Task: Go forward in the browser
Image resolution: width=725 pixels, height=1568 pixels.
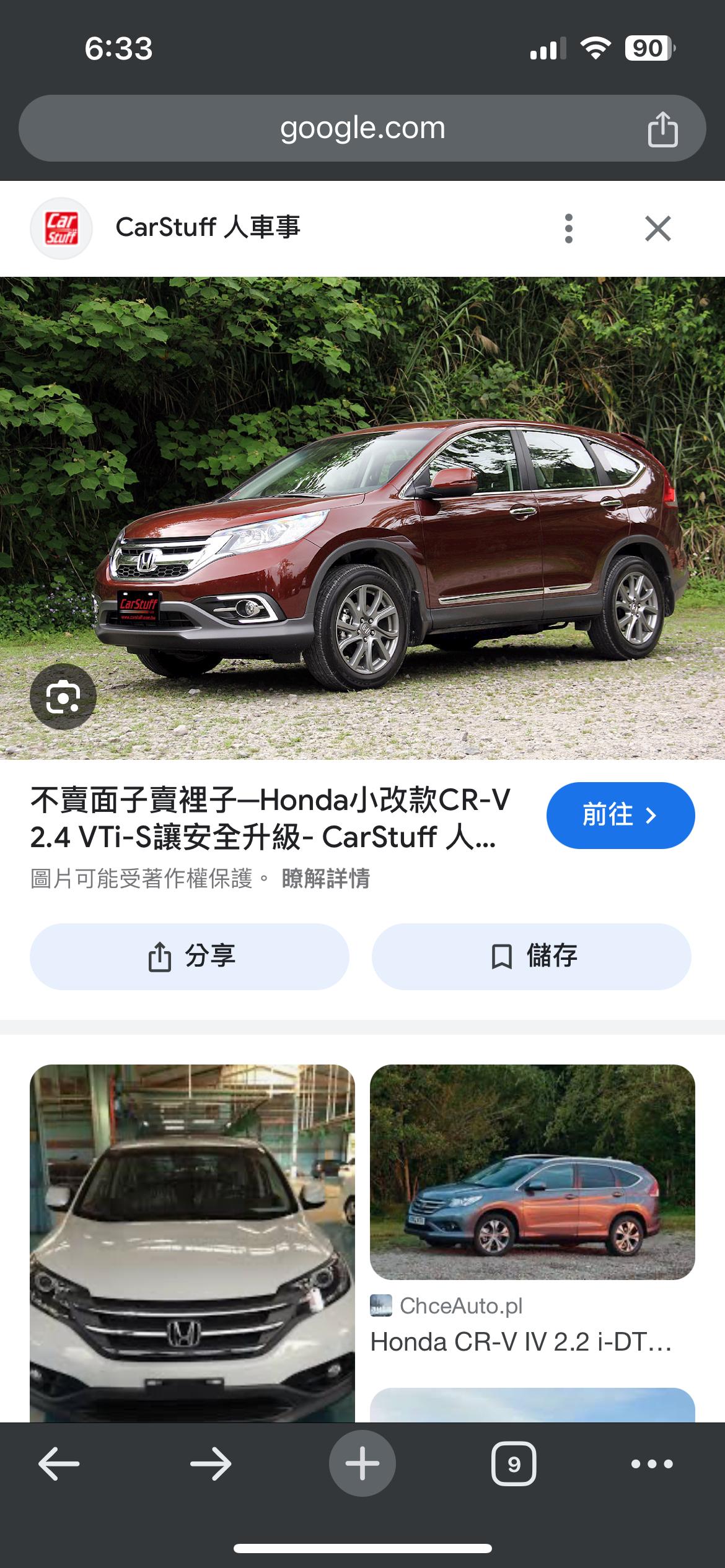Action: (x=211, y=1464)
